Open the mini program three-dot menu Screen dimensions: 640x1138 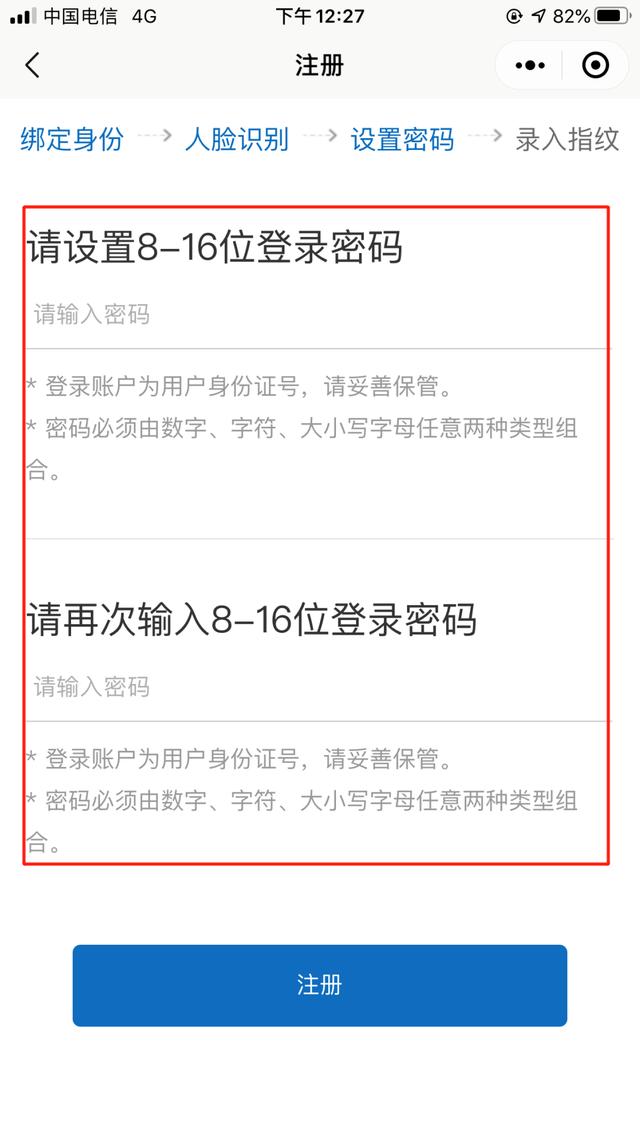tap(530, 66)
